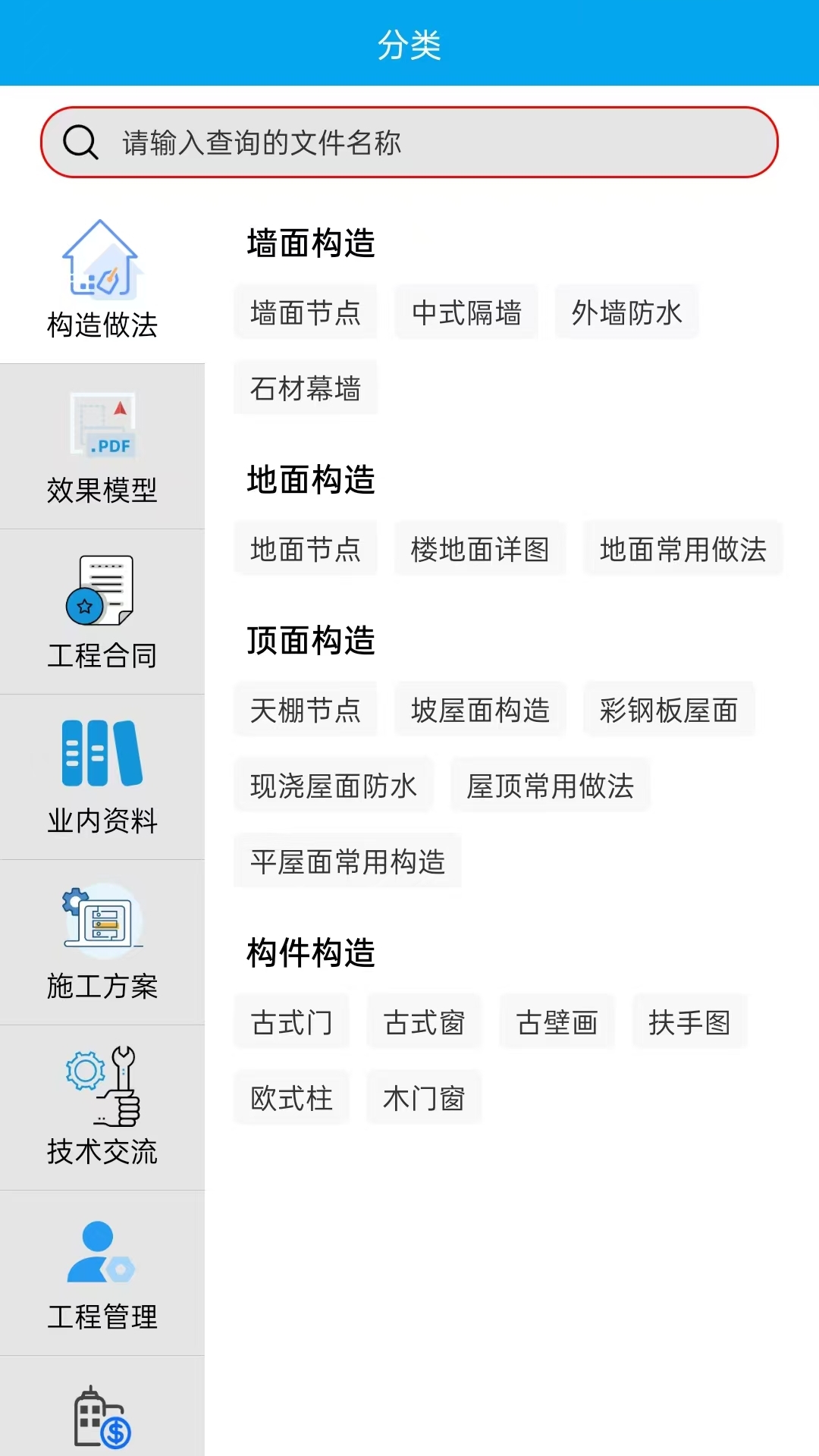Open the 坡屋面构造 tag
Viewport: 819px width, 1456px height.
[481, 709]
